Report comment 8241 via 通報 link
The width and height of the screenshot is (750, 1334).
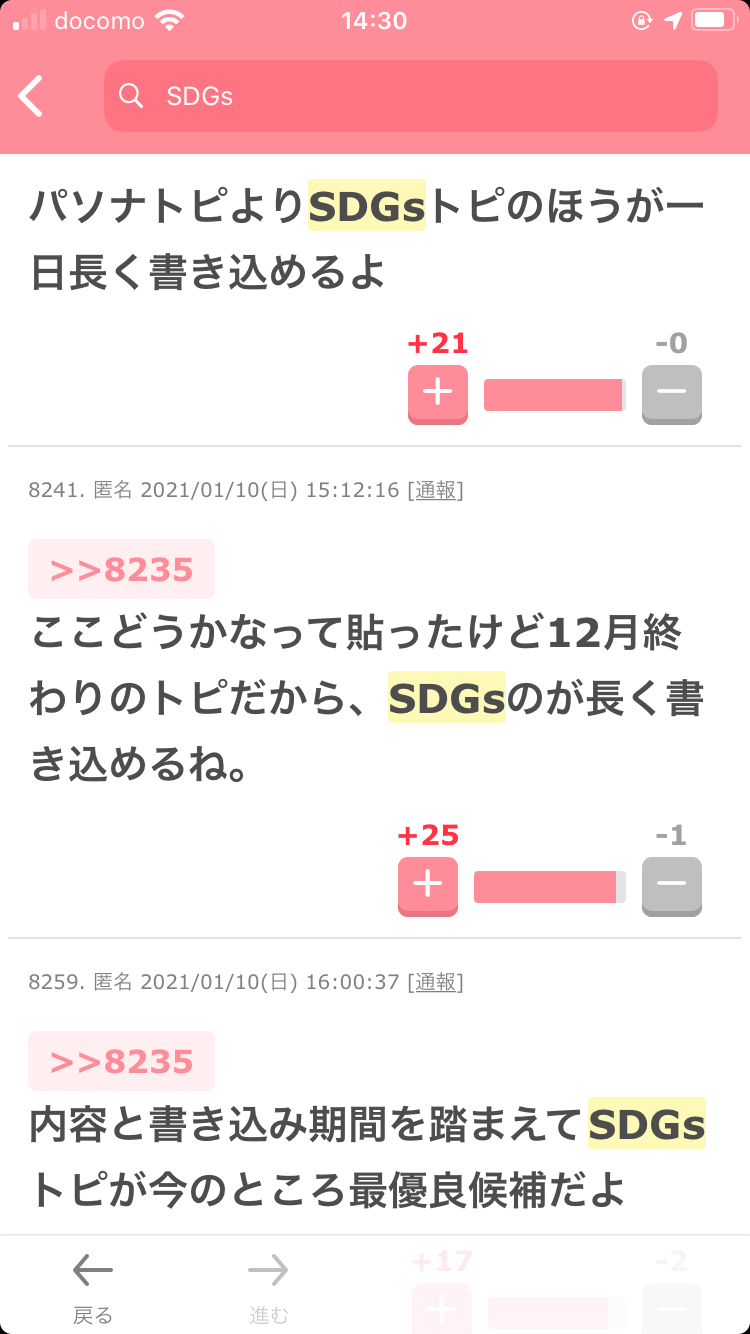pyautogui.click(x=436, y=490)
